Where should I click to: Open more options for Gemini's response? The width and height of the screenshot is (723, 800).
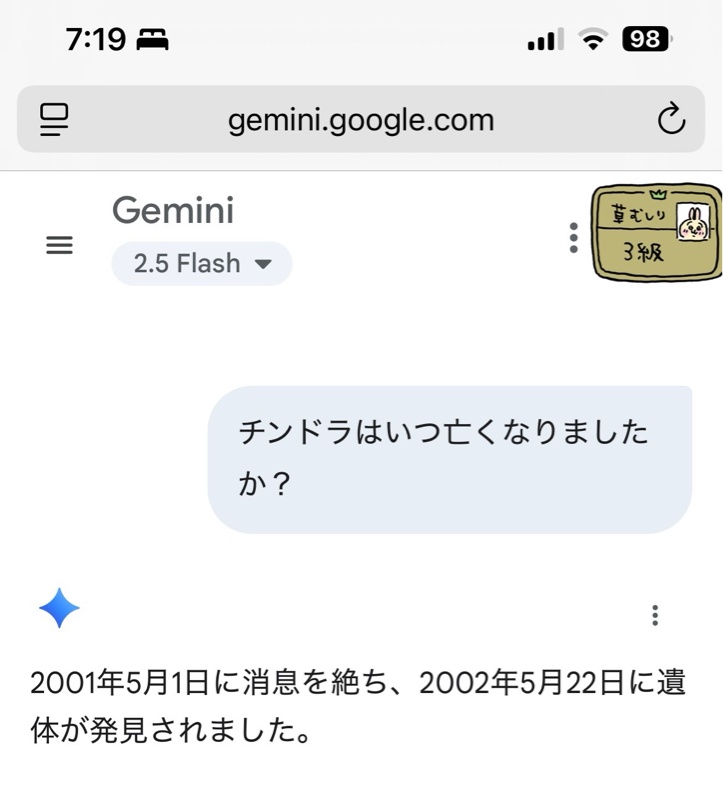click(x=655, y=615)
